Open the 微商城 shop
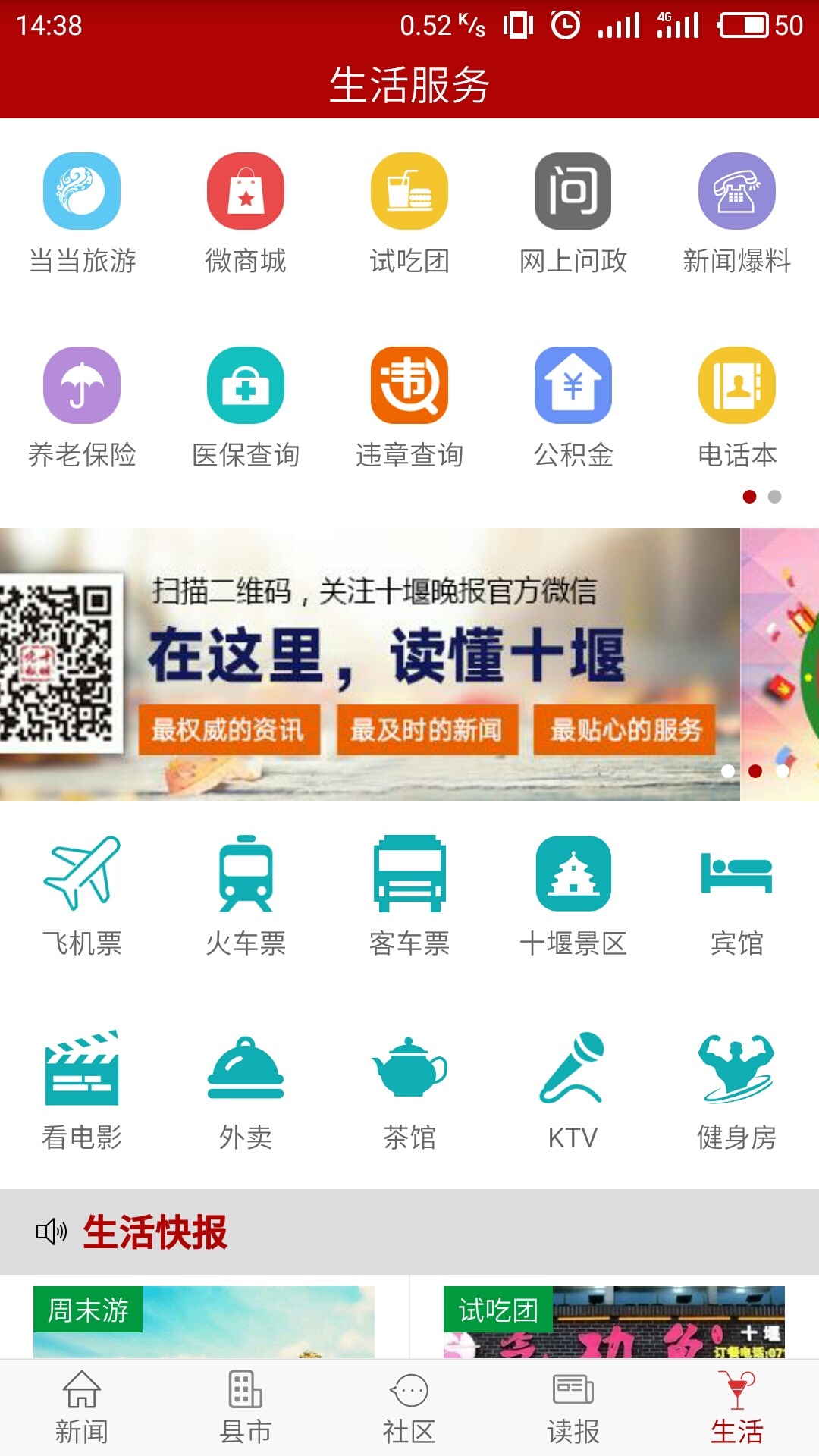819x1456 pixels. click(x=246, y=214)
